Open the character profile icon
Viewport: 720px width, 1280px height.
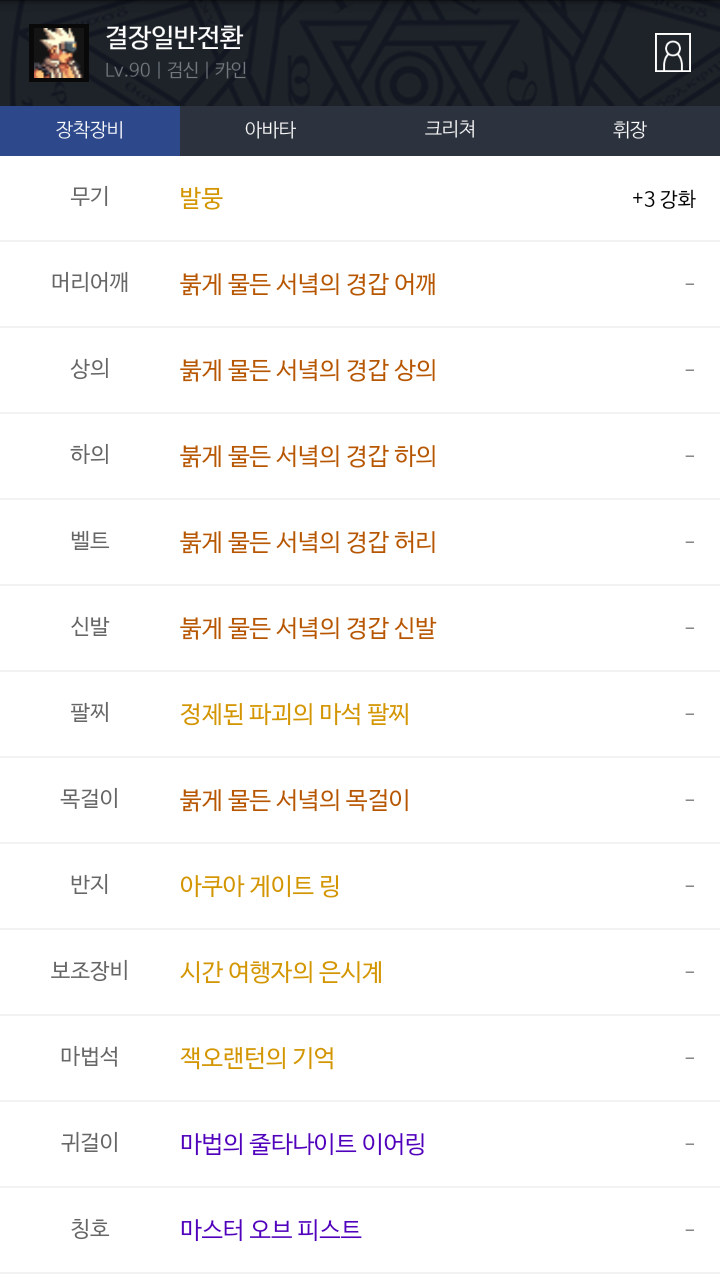pyautogui.click(x=672, y=52)
